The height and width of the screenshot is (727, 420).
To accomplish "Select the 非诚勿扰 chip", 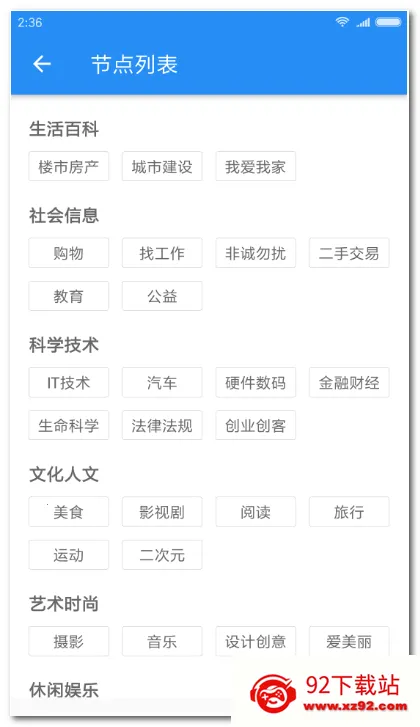I will point(255,253).
